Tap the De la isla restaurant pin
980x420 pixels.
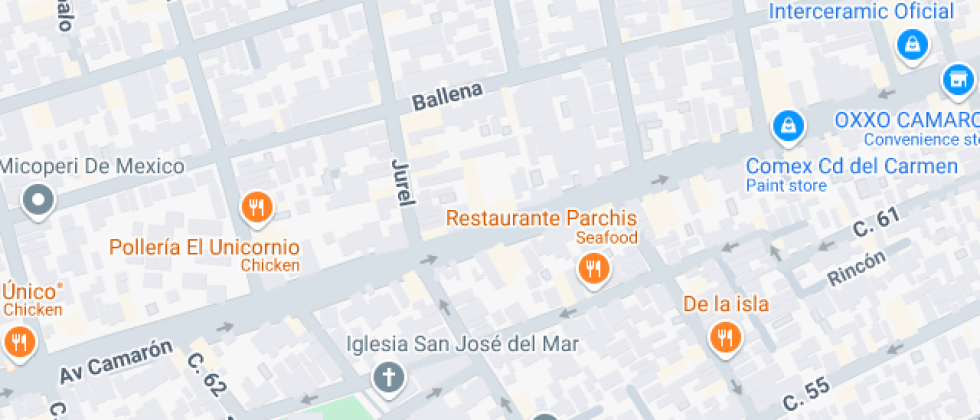click(x=725, y=338)
